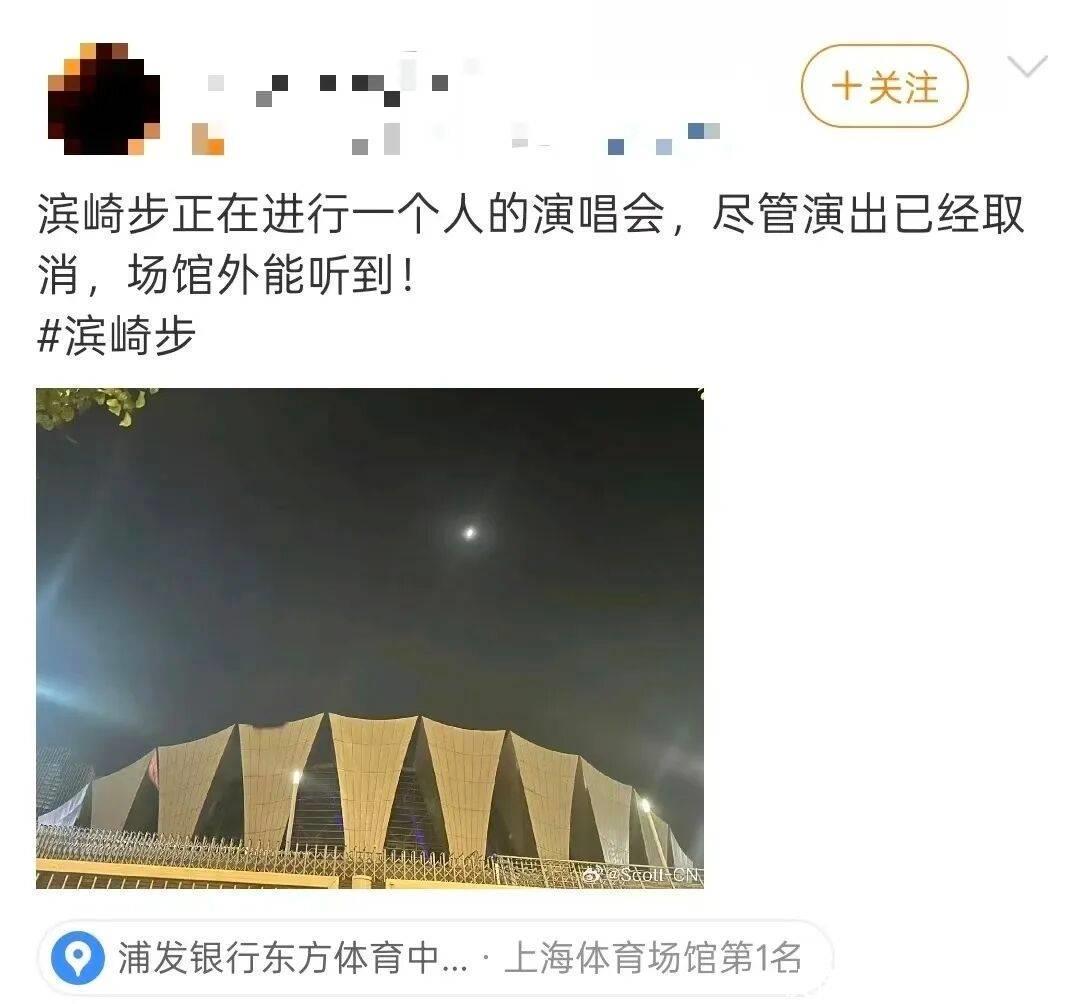Open 浦发银行东方体育中心 location tag
The width and height of the screenshot is (1072, 1004).
pyautogui.click(x=290, y=957)
